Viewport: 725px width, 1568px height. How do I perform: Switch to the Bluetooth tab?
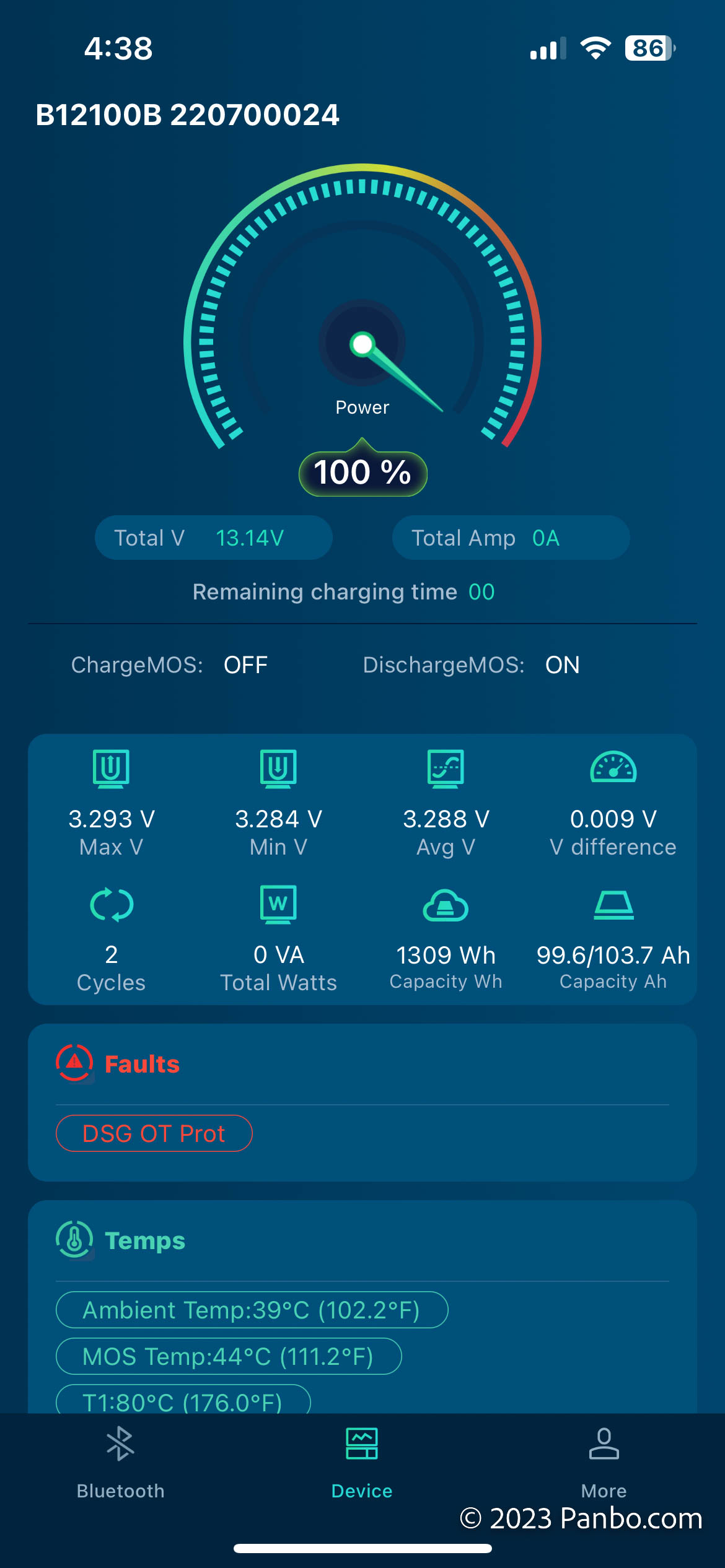[x=120, y=1462]
